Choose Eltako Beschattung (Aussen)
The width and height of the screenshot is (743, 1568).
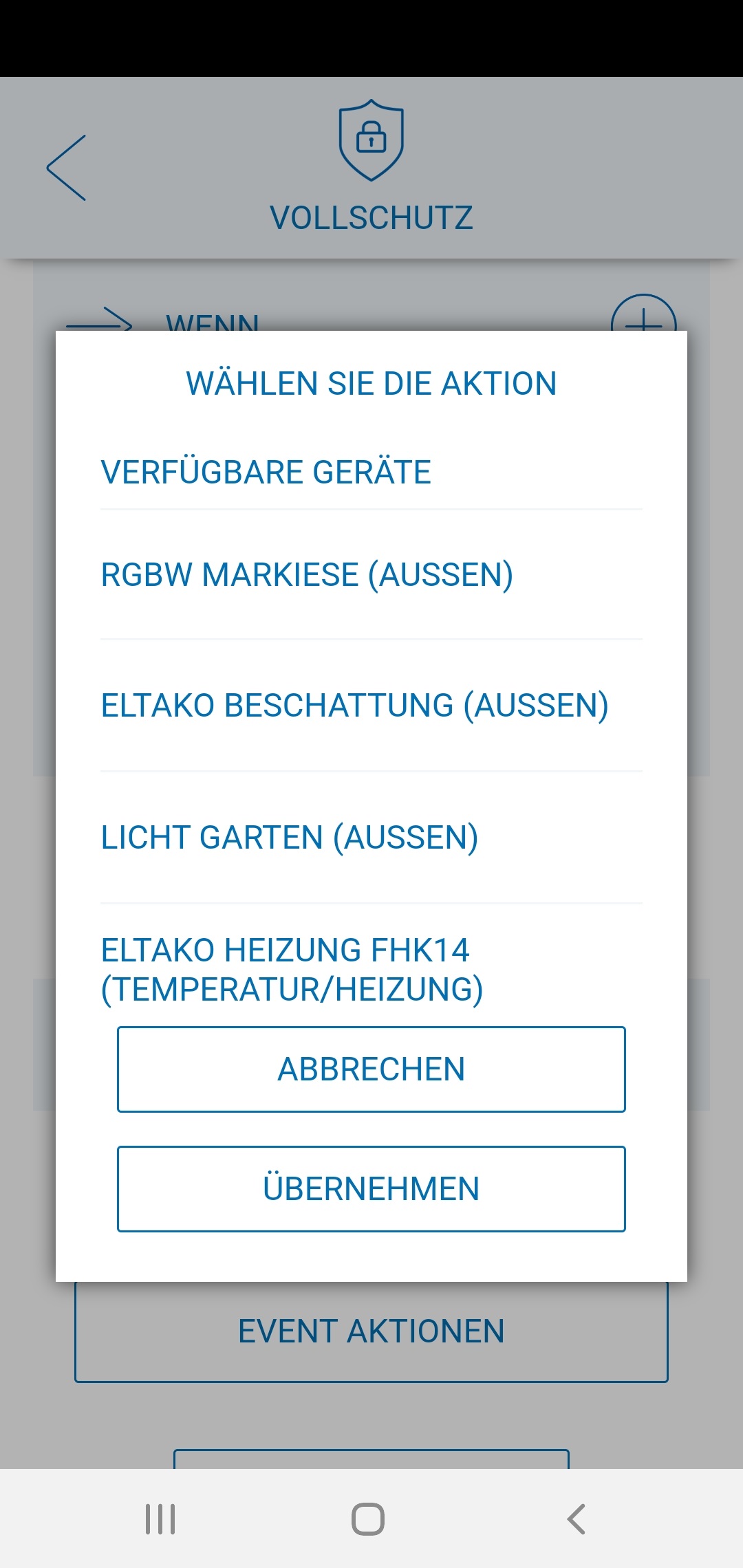click(354, 706)
